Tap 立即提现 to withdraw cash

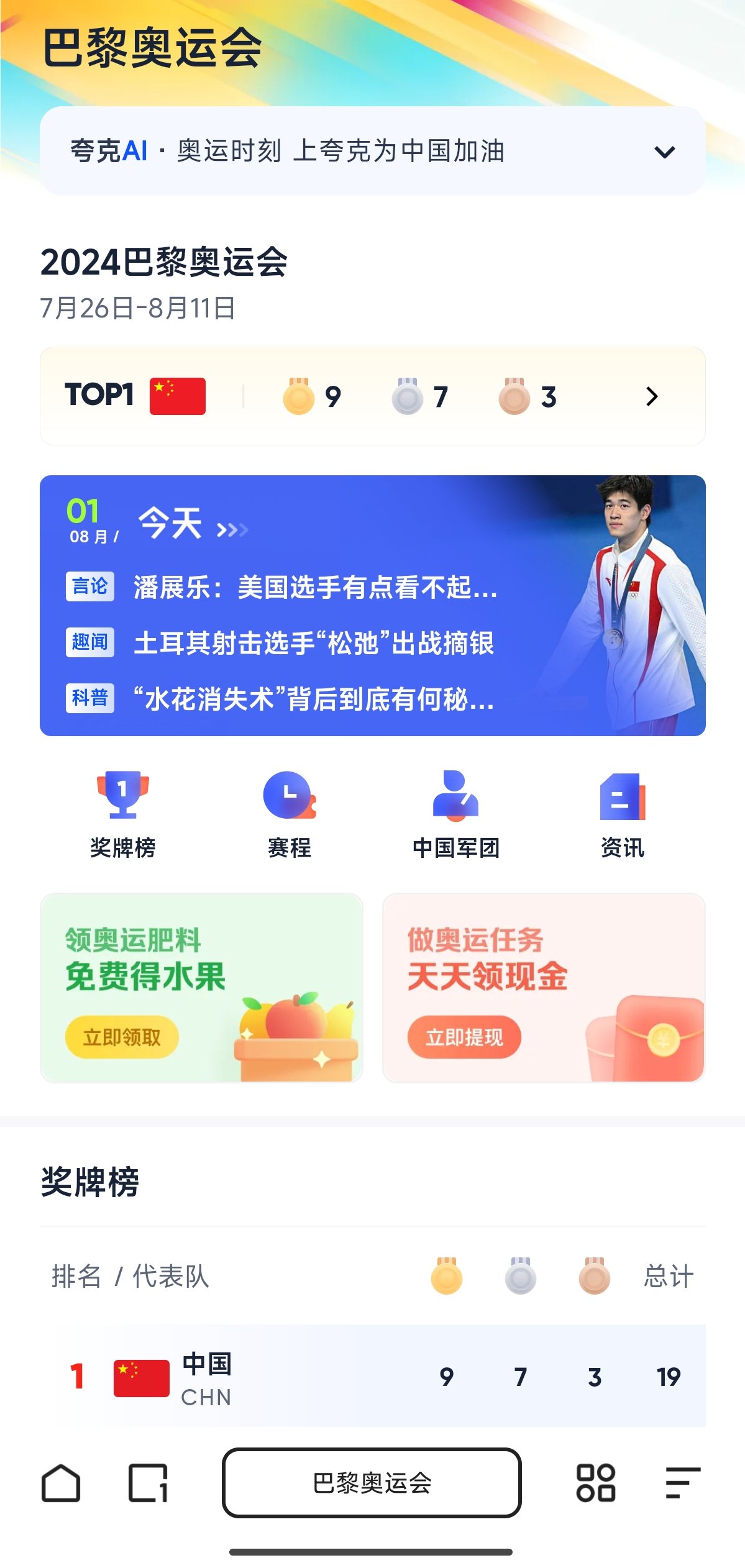pyautogui.click(x=464, y=1037)
